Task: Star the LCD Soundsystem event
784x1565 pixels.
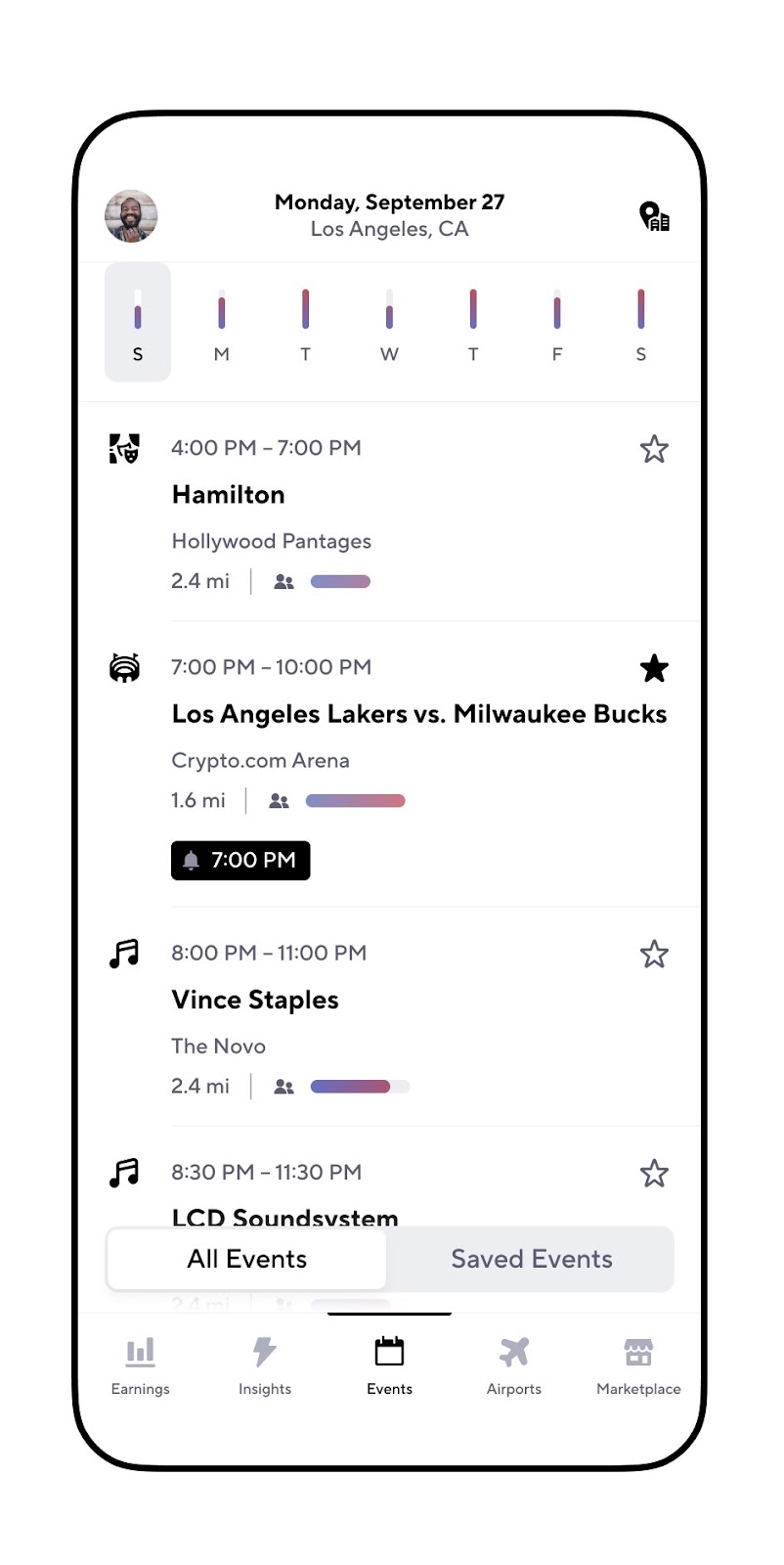Action: click(654, 1173)
